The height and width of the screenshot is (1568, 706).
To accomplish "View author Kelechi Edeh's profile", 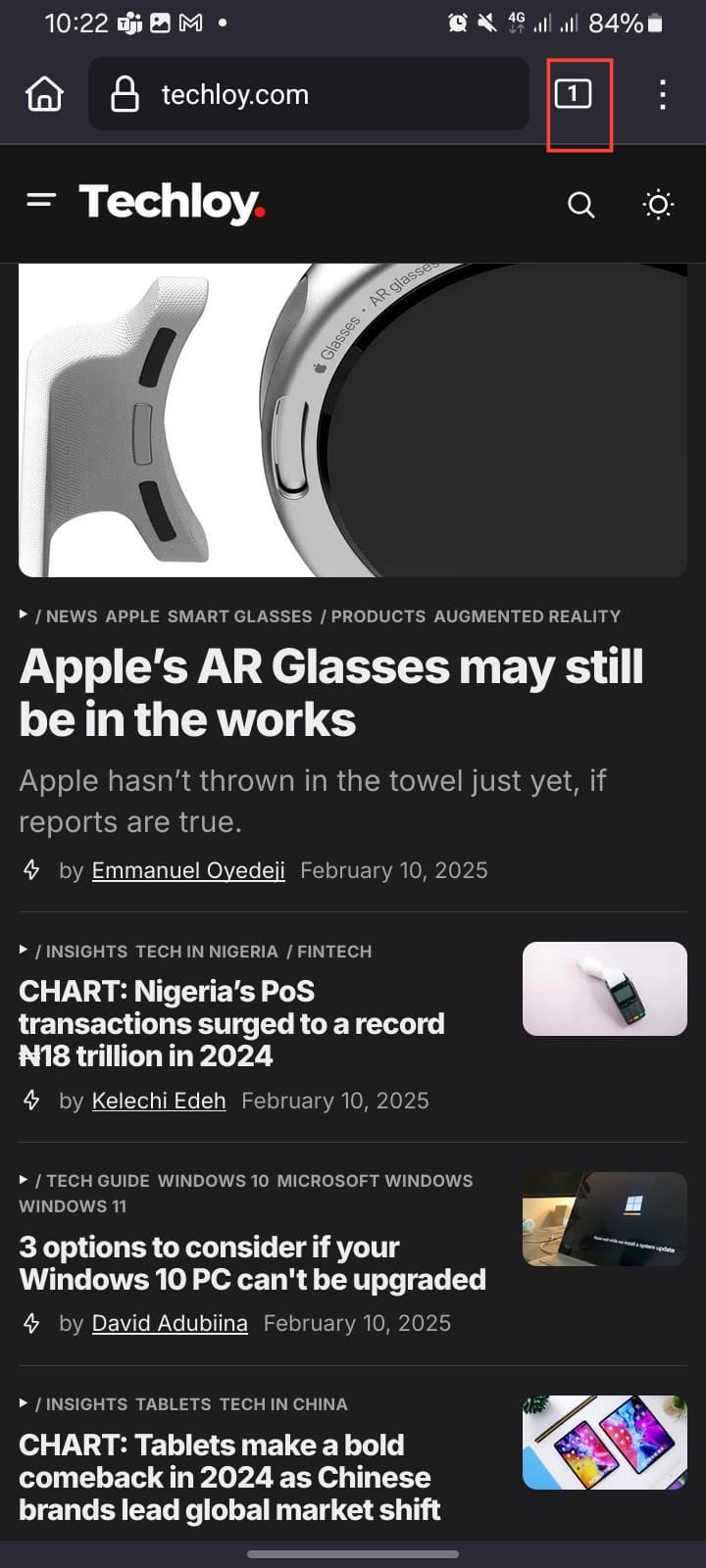I will coord(159,1101).
